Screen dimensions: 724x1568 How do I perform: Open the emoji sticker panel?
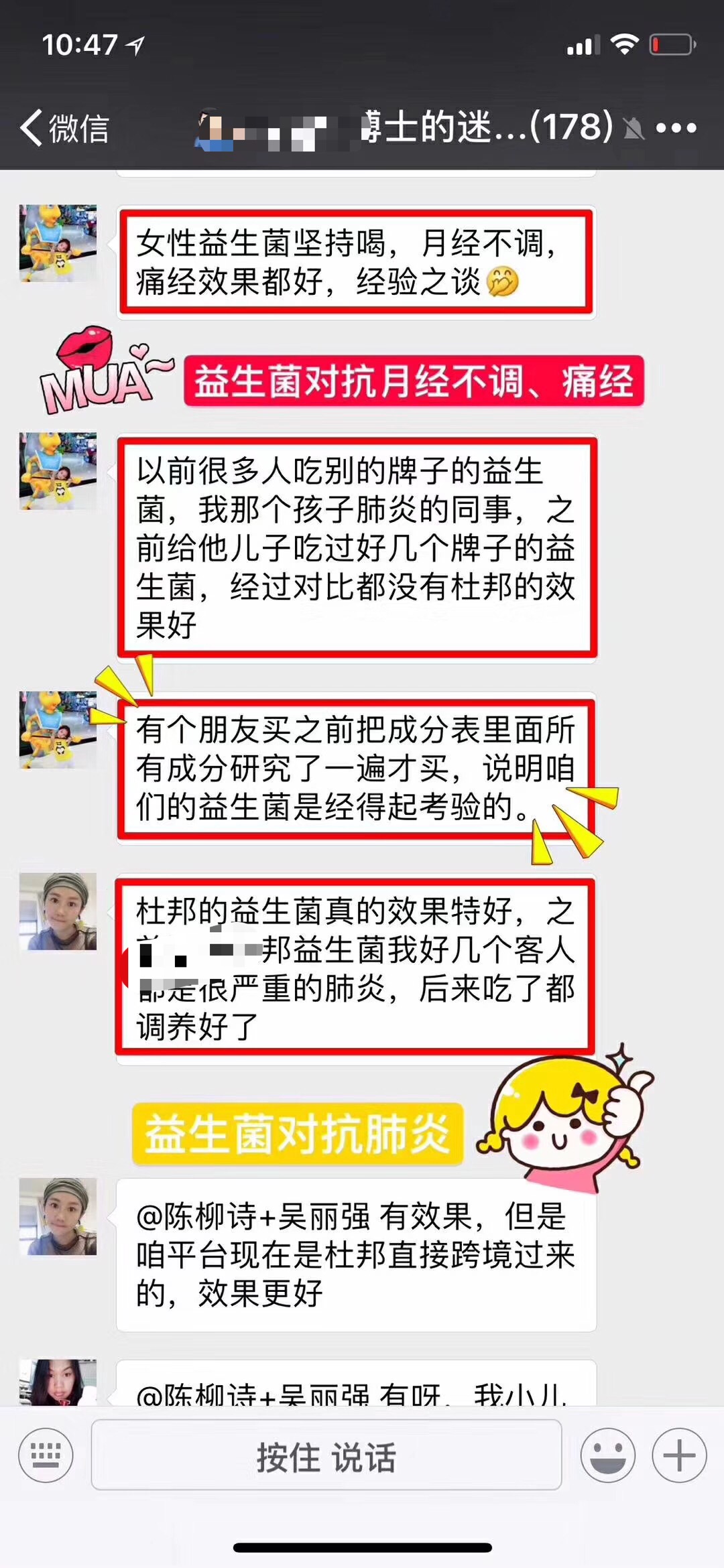coord(607,1455)
